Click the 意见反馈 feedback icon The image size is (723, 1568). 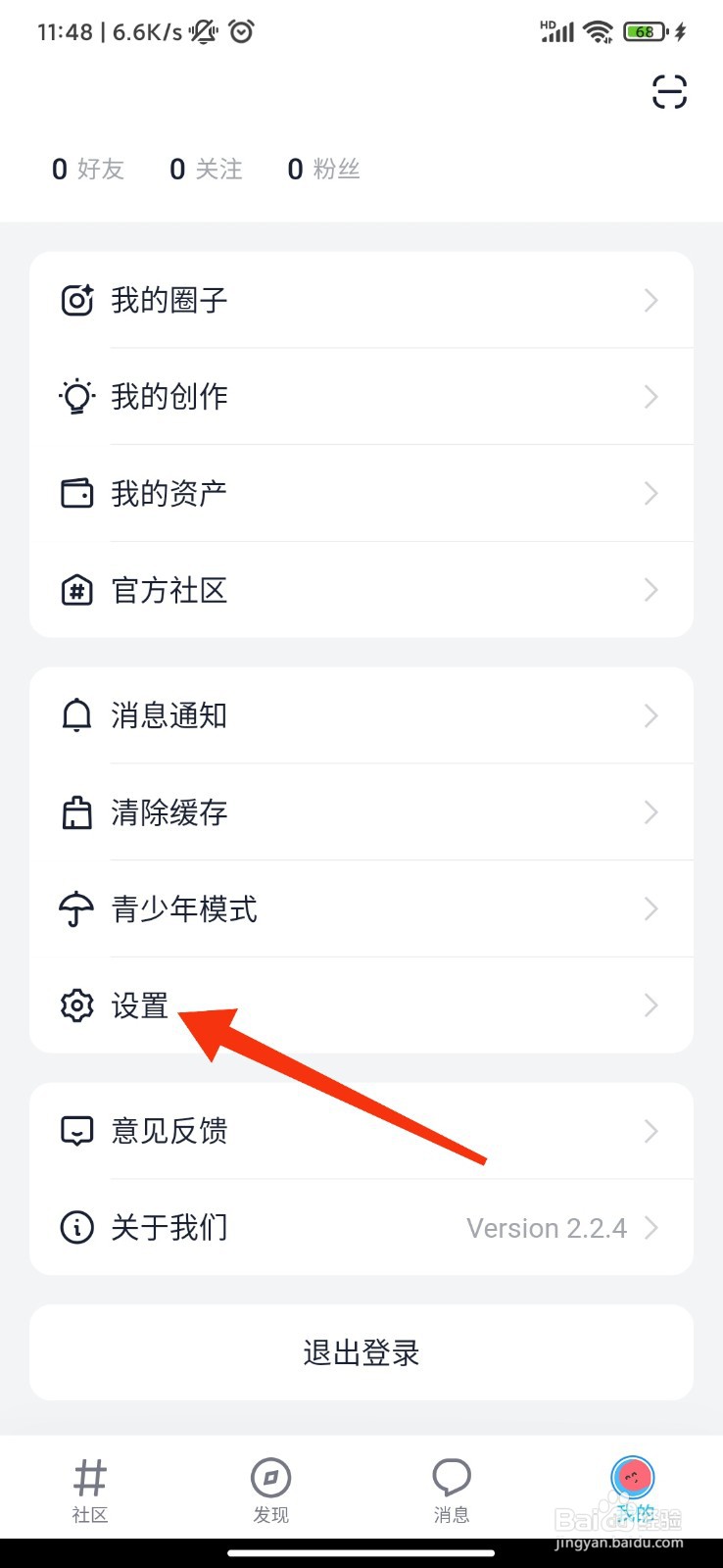76,1131
